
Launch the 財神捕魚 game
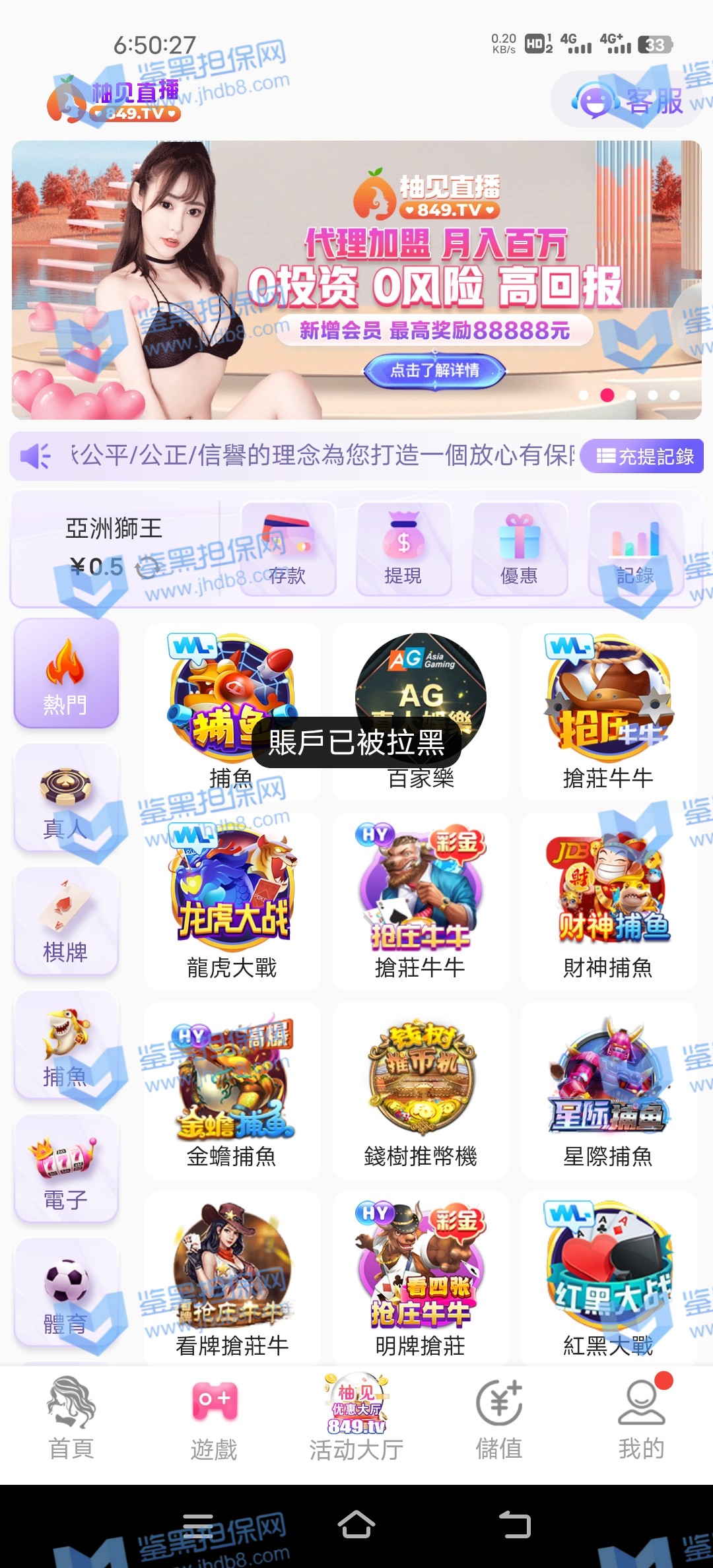[608, 901]
